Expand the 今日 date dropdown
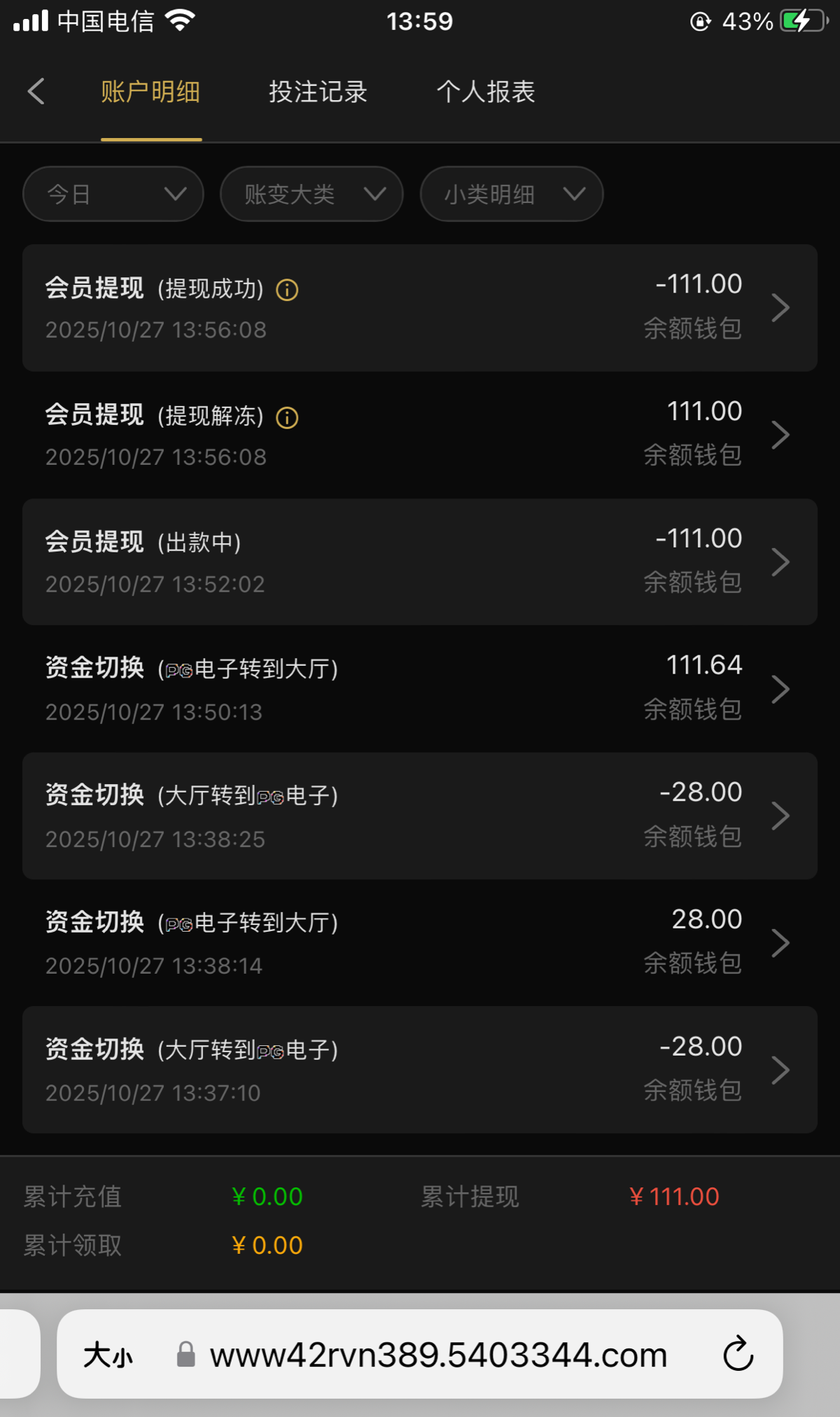 coord(113,194)
